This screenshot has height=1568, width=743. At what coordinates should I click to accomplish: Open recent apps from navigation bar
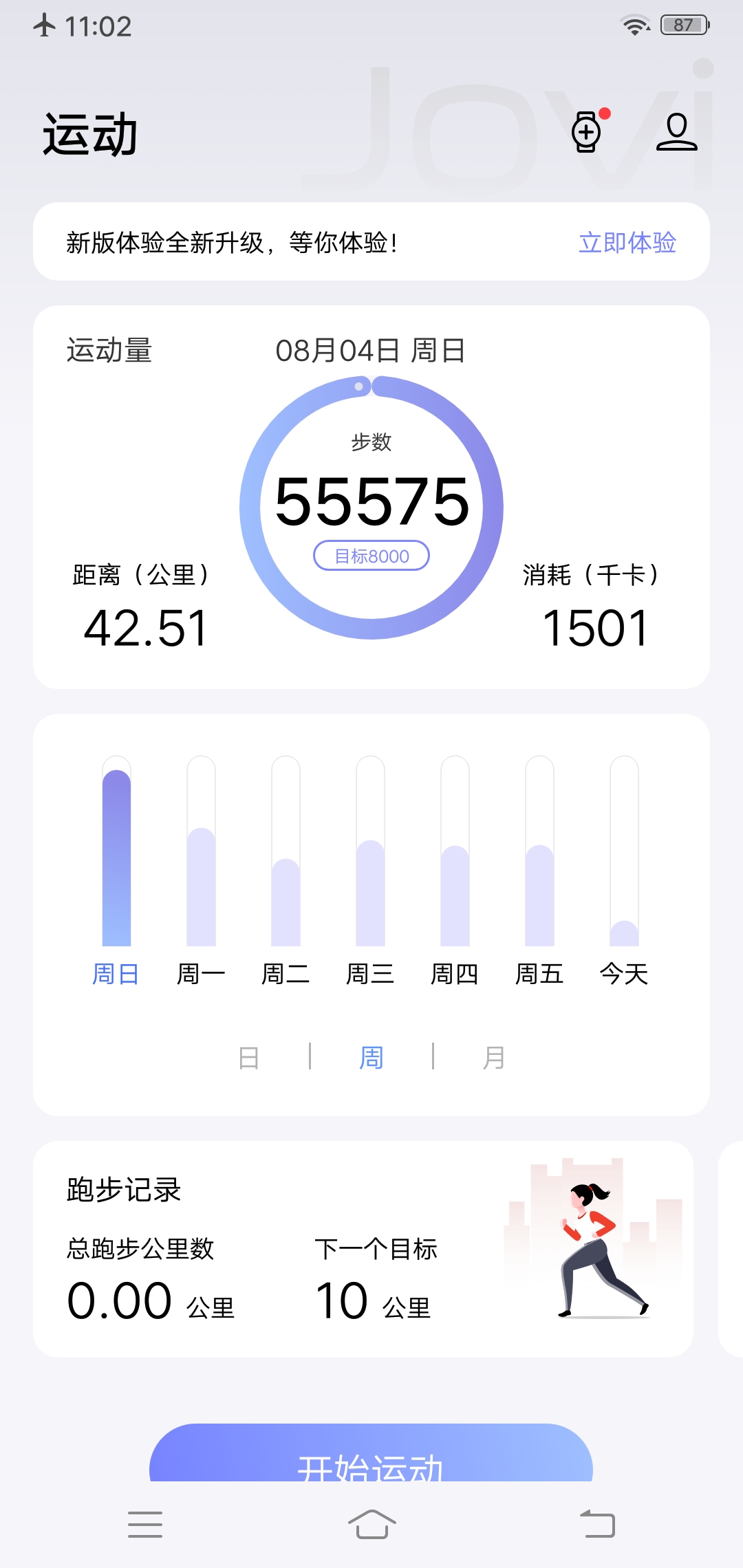click(x=145, y=1524)
